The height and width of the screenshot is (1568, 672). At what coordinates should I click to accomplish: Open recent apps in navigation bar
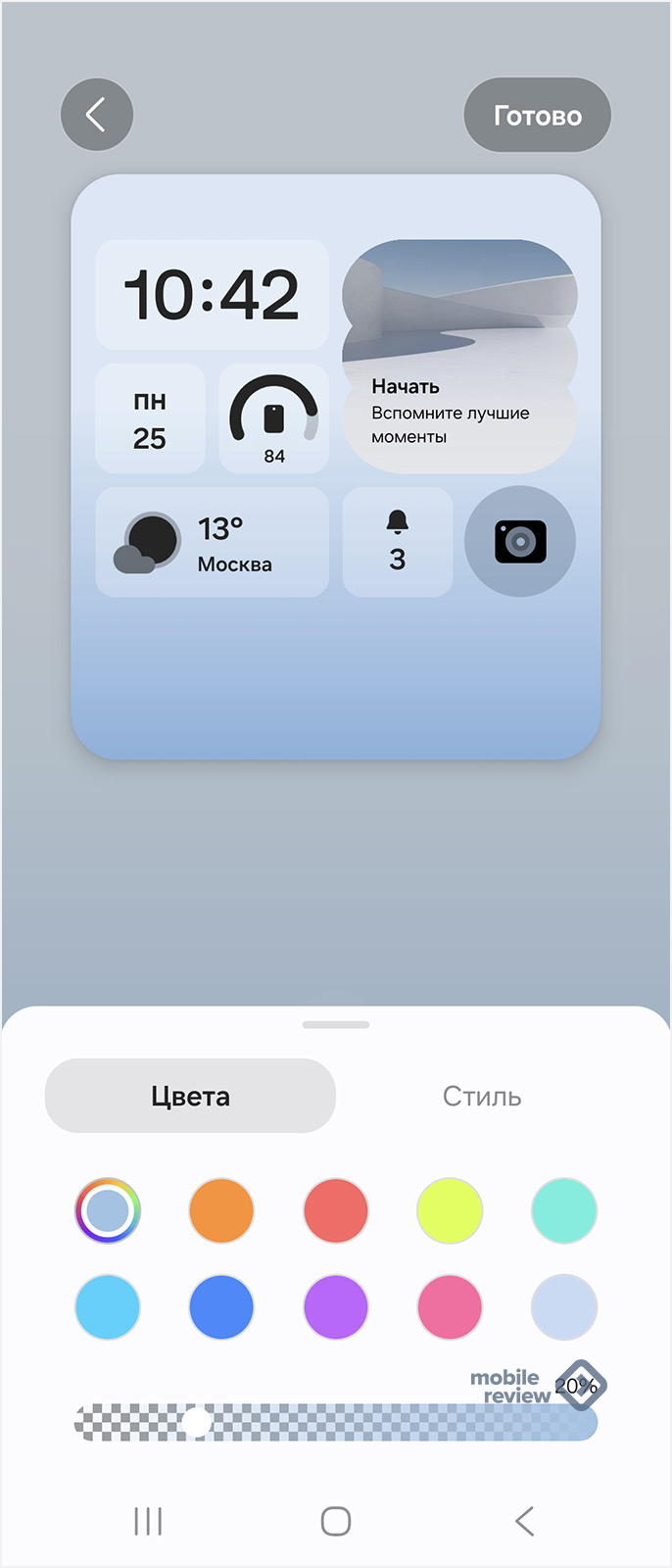[148, 1521]
